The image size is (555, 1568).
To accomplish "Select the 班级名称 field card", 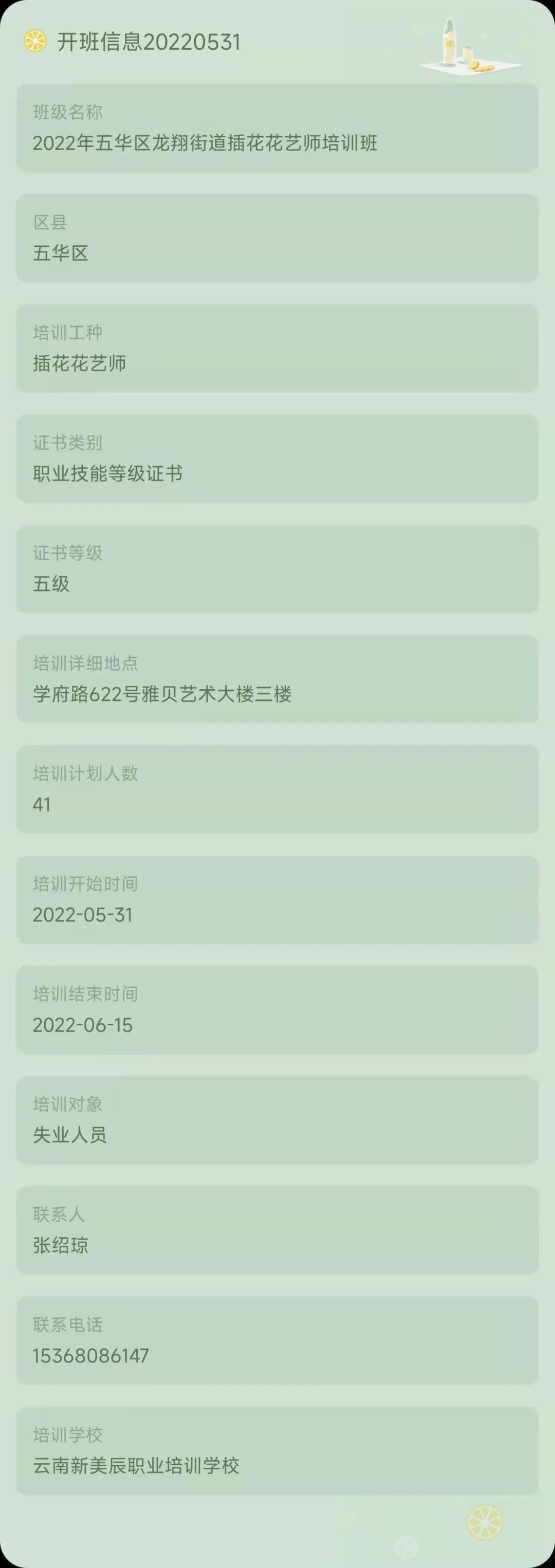I will (x=277, y=128).
